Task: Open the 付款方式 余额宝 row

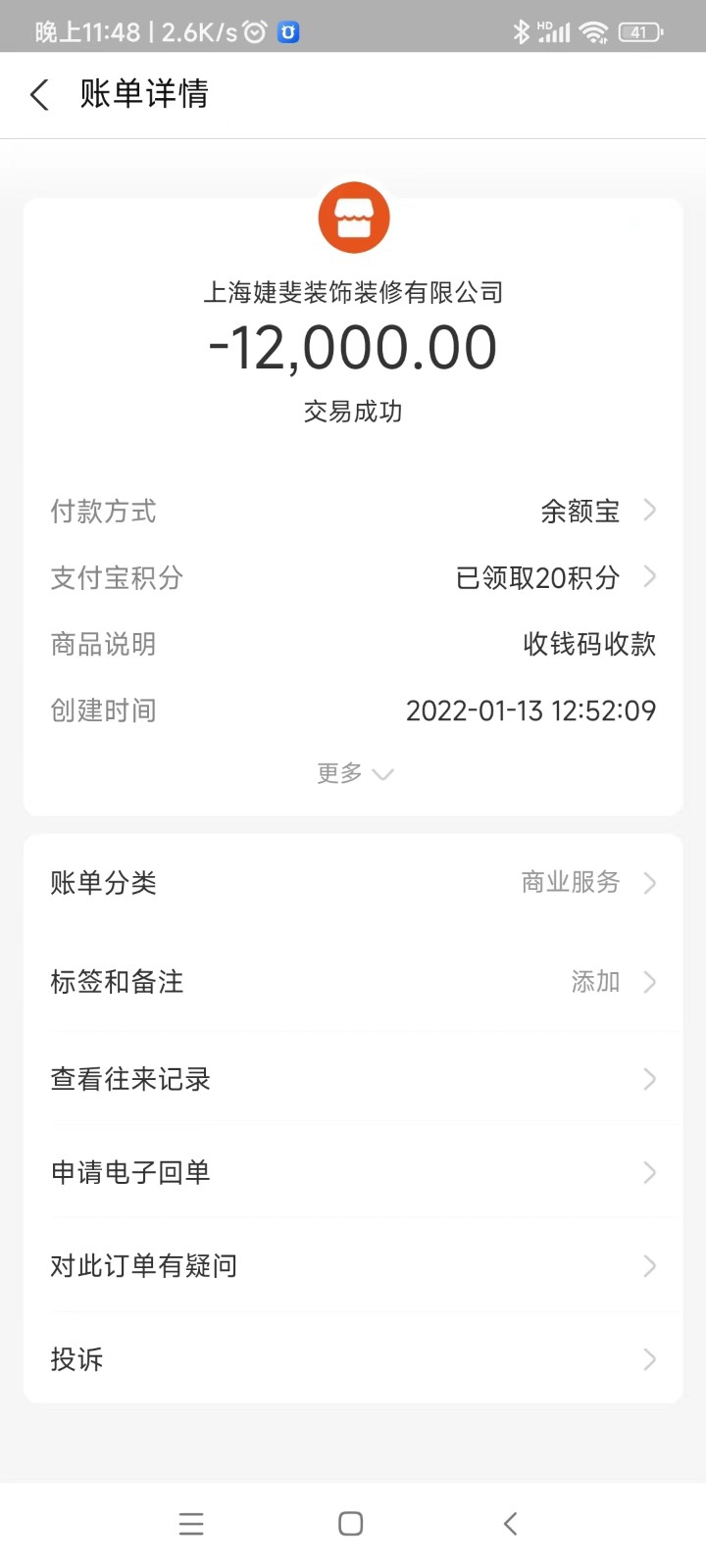Action: coord(353,512)
